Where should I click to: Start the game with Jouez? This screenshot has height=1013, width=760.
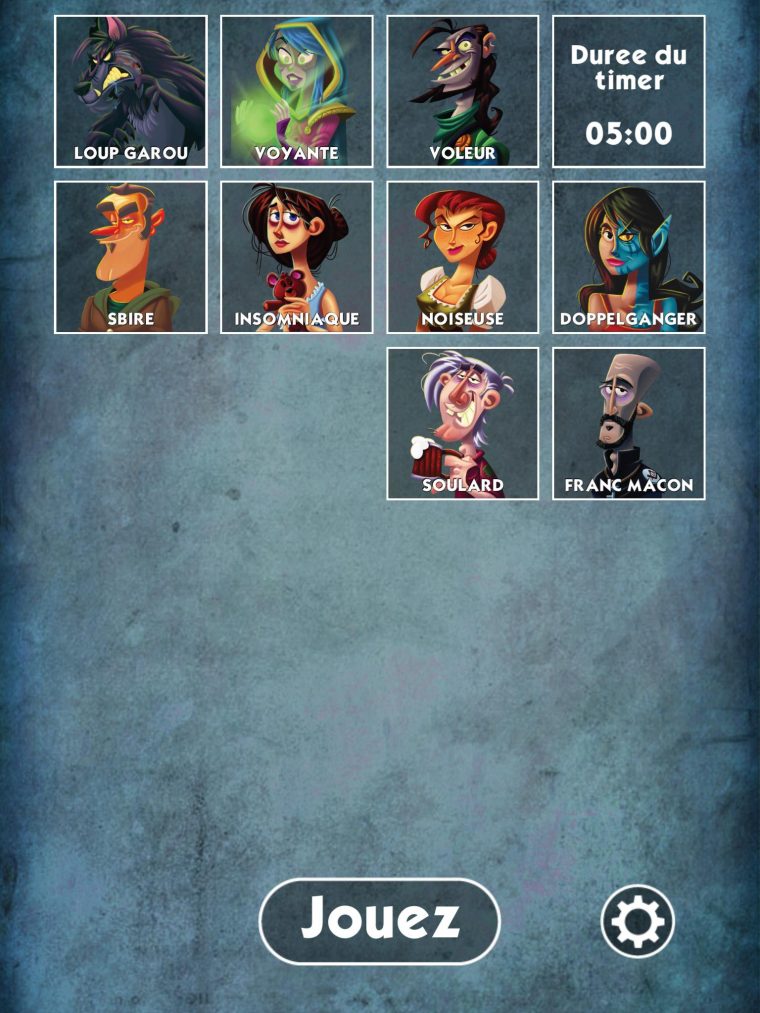click(380, 920)
